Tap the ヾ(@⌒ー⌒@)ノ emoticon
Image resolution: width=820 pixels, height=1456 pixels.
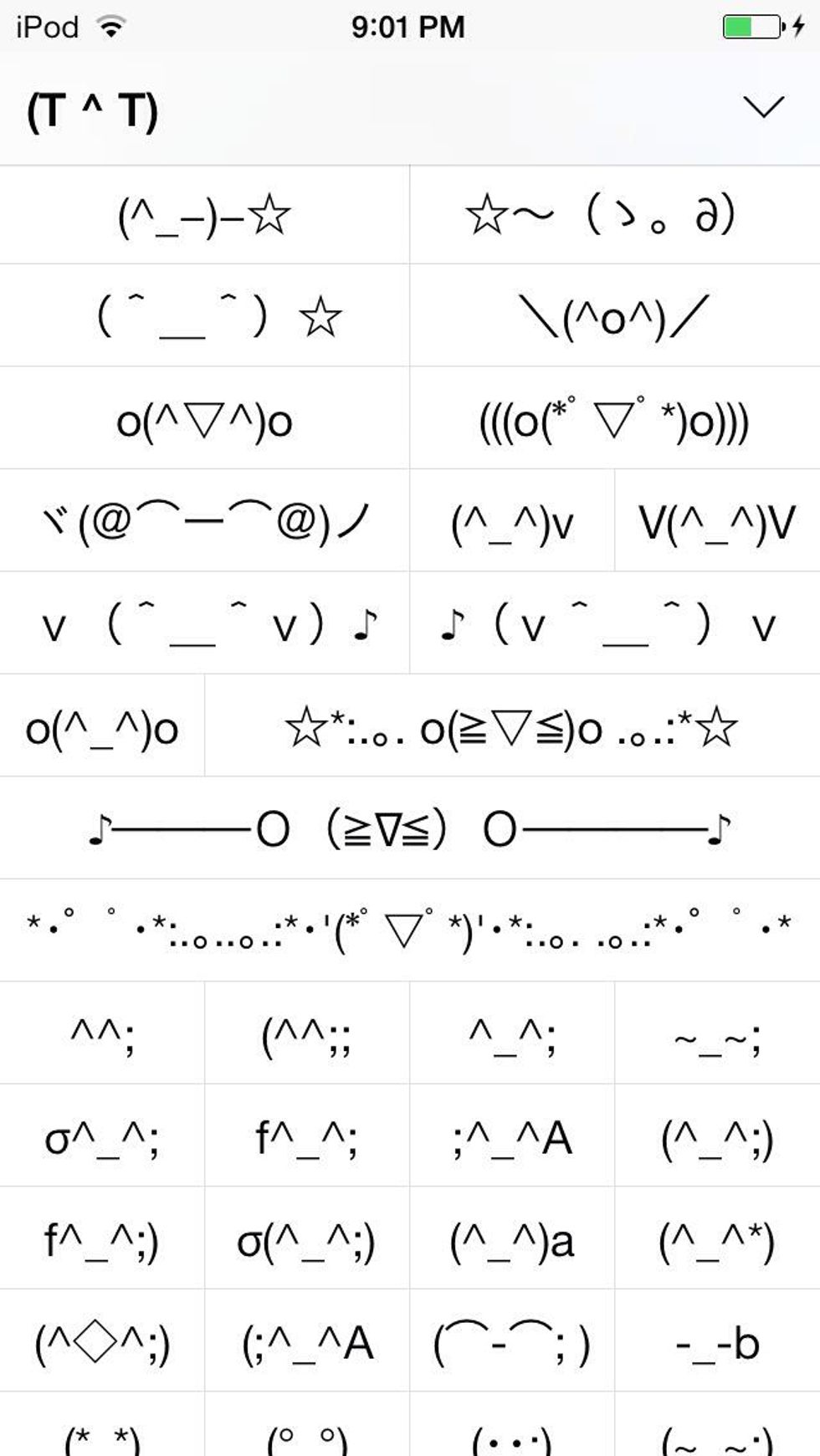[204, 523]
